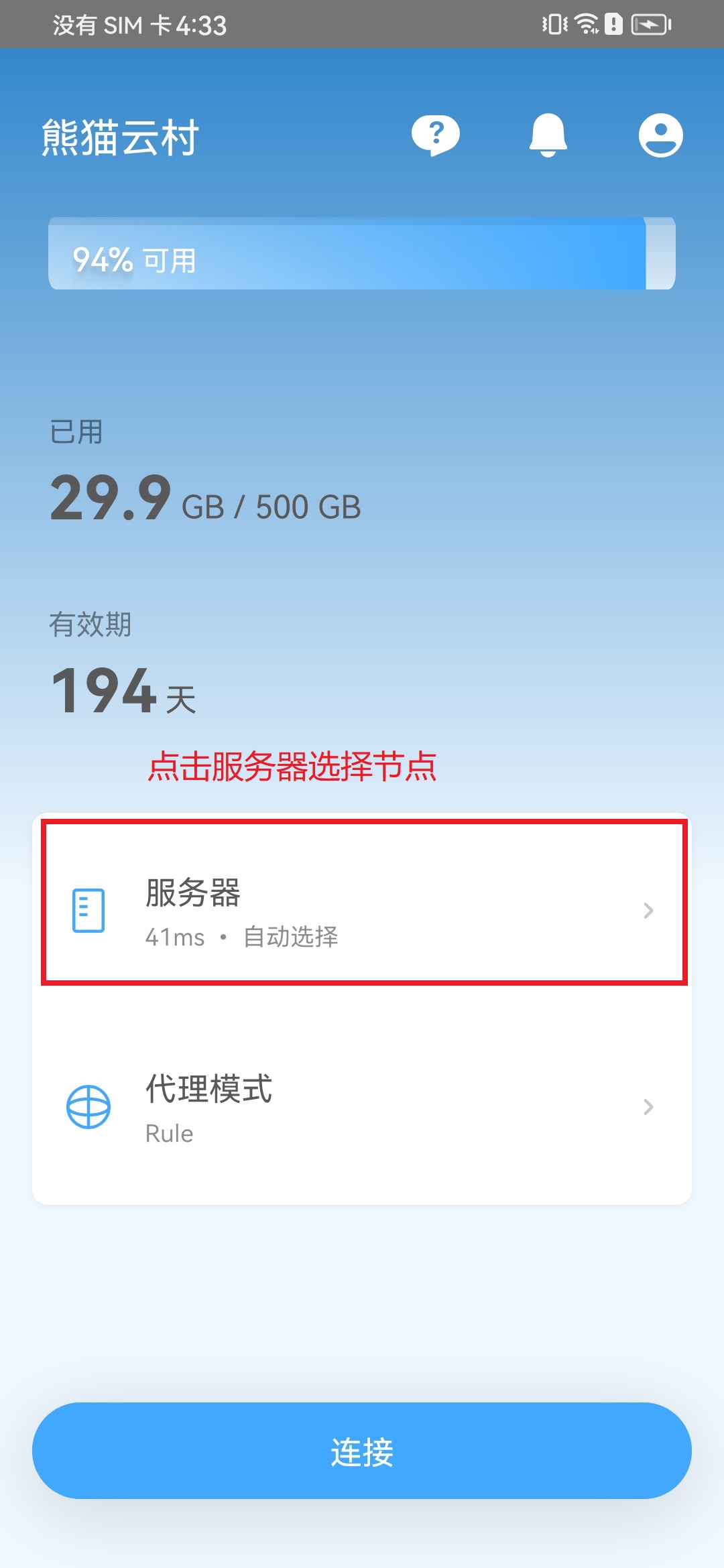Open the notifications bell

pos(548,135)
